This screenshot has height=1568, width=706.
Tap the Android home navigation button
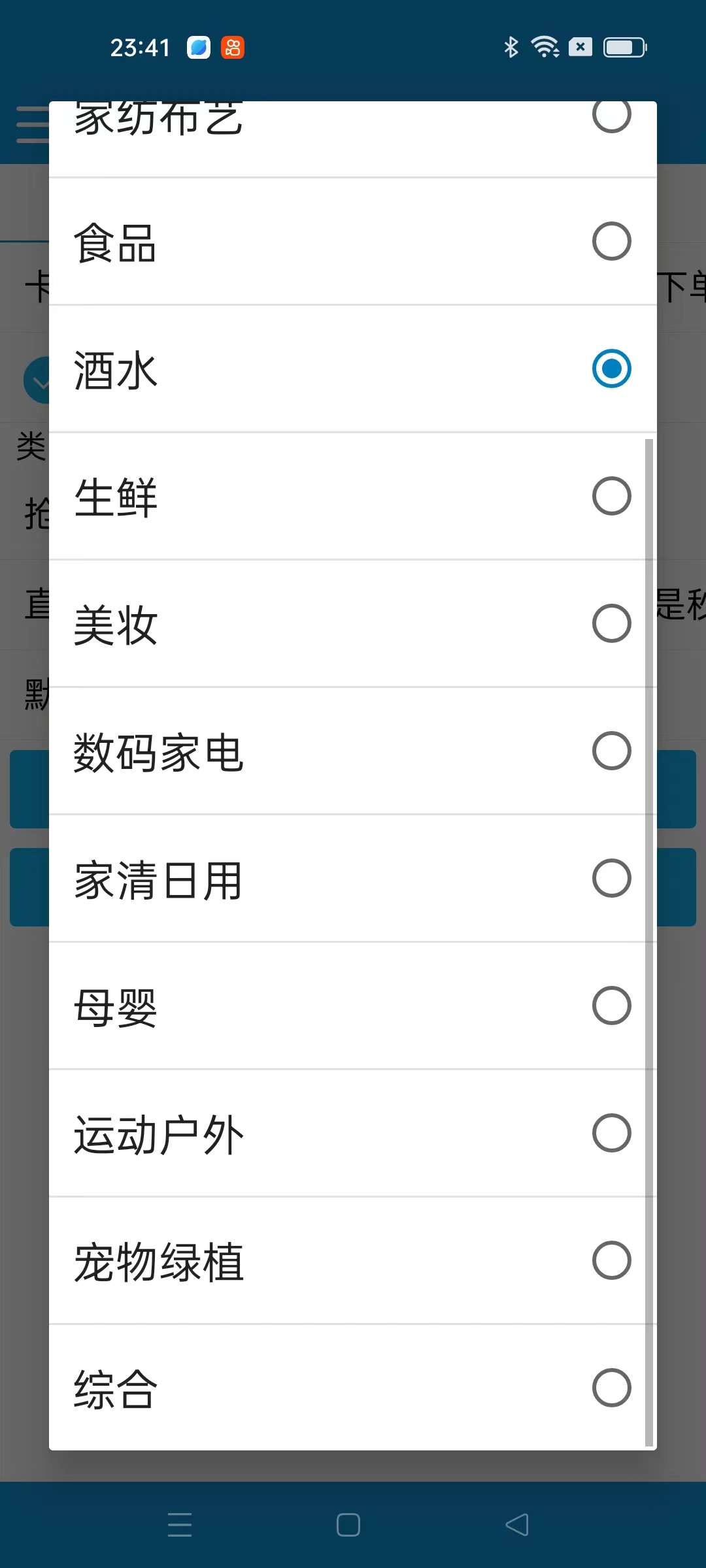(x=348, y=1525)
